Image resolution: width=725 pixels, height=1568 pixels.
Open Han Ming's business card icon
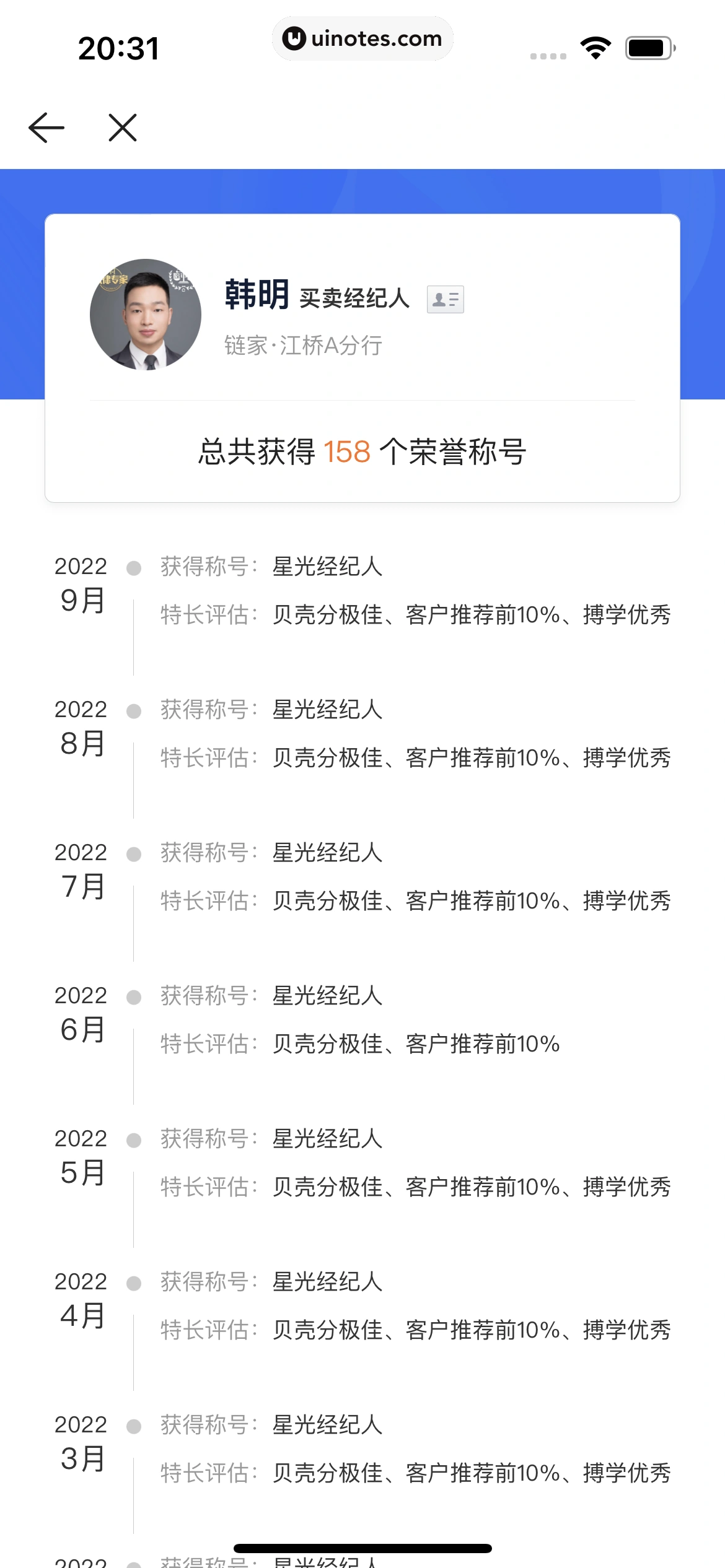[445, 300]
